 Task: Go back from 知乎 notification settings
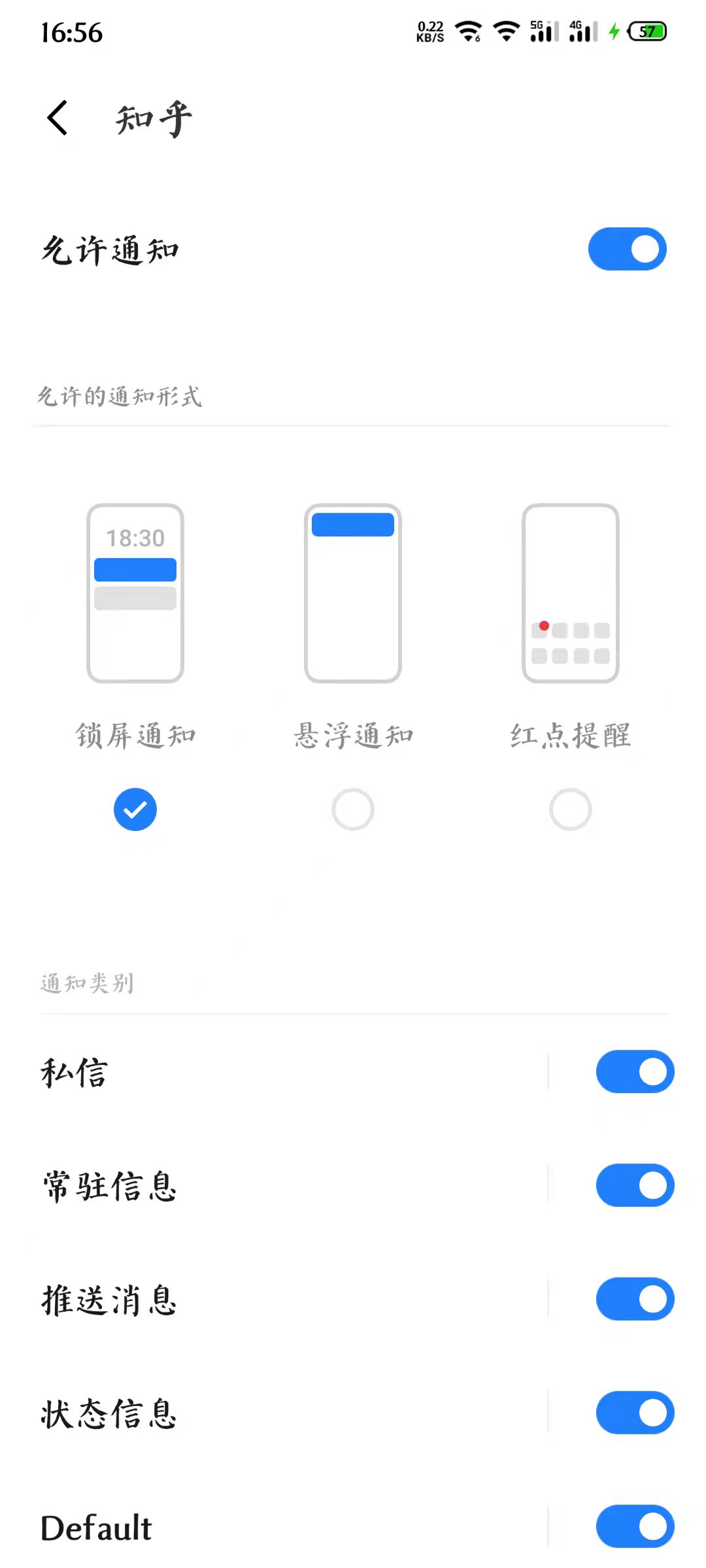click(58, 118)
